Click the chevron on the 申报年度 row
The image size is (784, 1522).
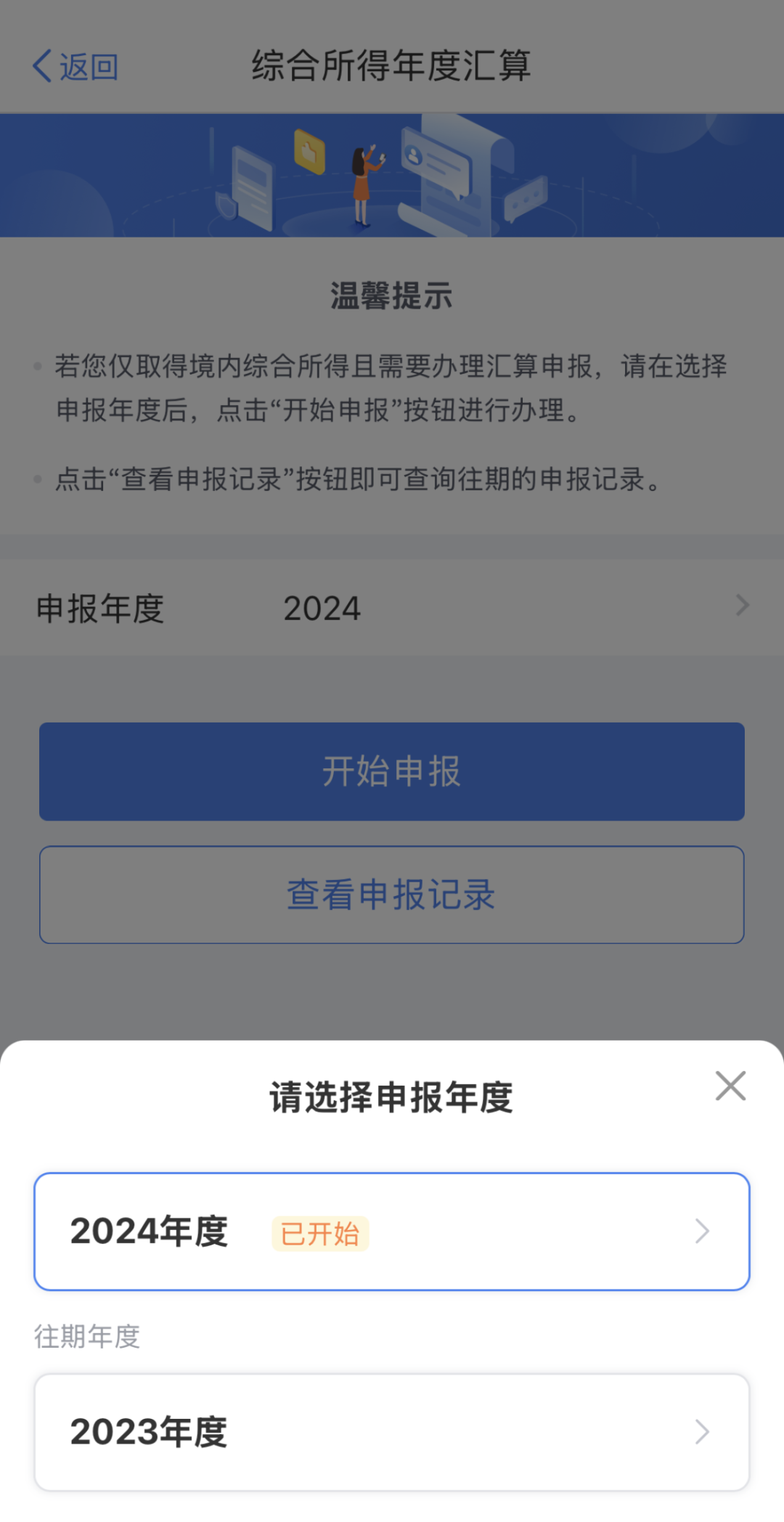741,605
